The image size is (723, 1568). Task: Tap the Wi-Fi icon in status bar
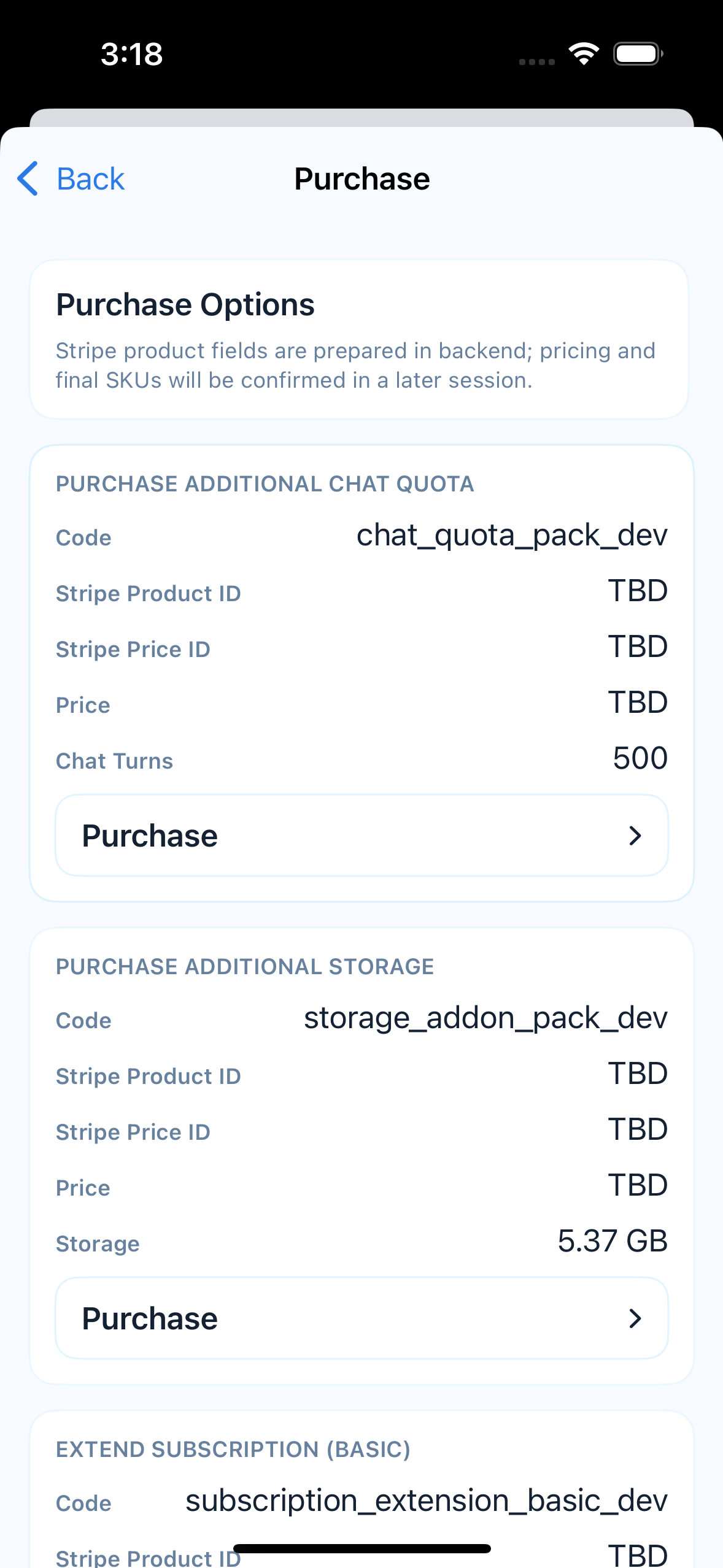[583, 53]
